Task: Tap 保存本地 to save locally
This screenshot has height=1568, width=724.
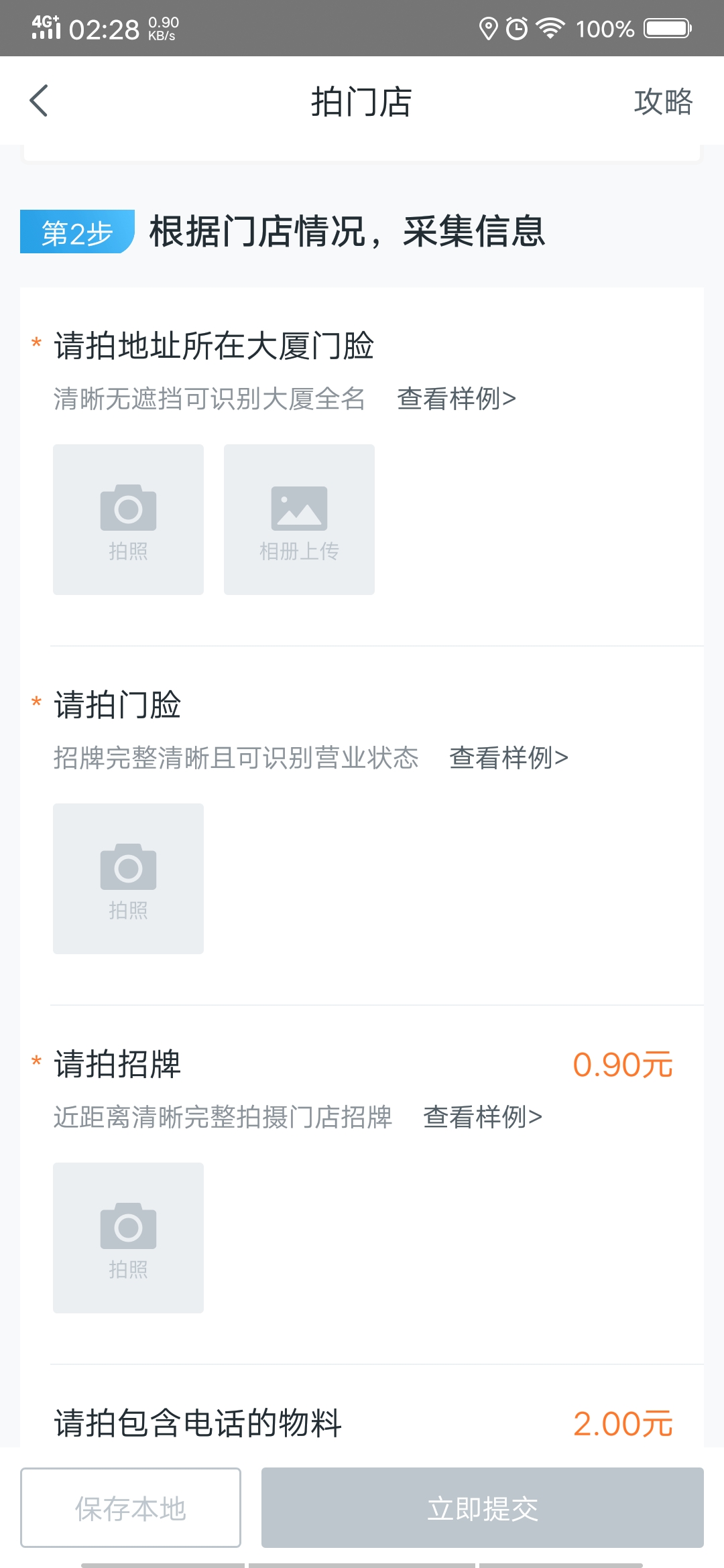Action: 130,1508
